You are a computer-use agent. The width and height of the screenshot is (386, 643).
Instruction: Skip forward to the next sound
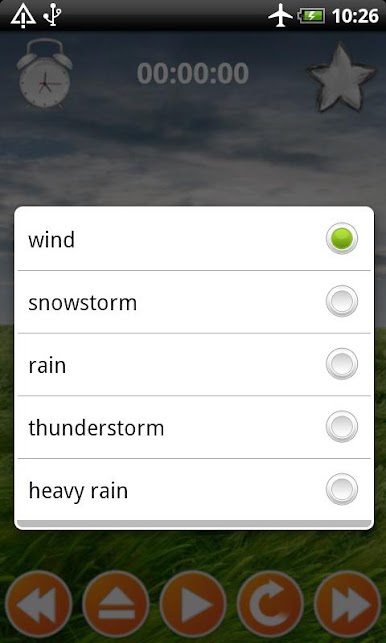tap(347, 604)
